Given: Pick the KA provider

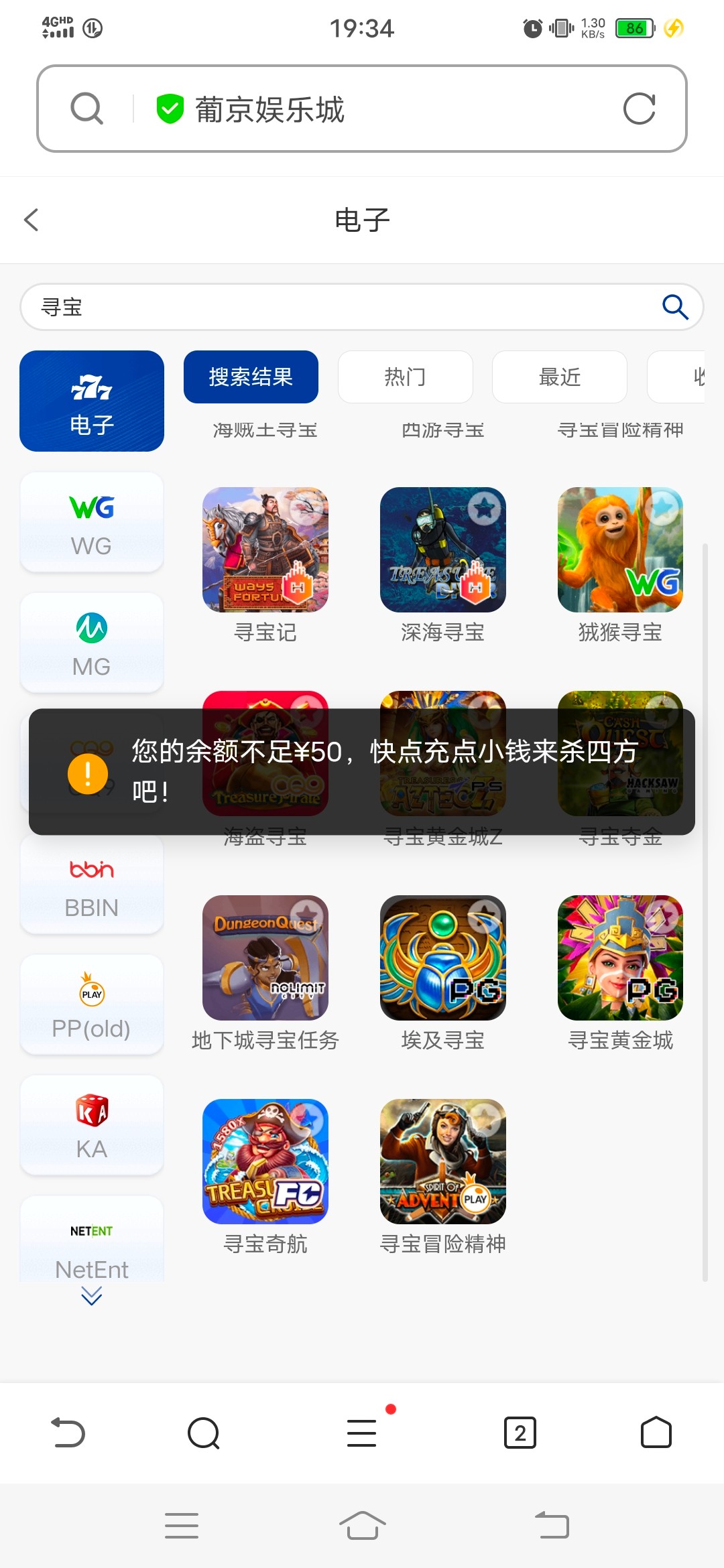Looking at the screenshot, I should pos(92,1126).
